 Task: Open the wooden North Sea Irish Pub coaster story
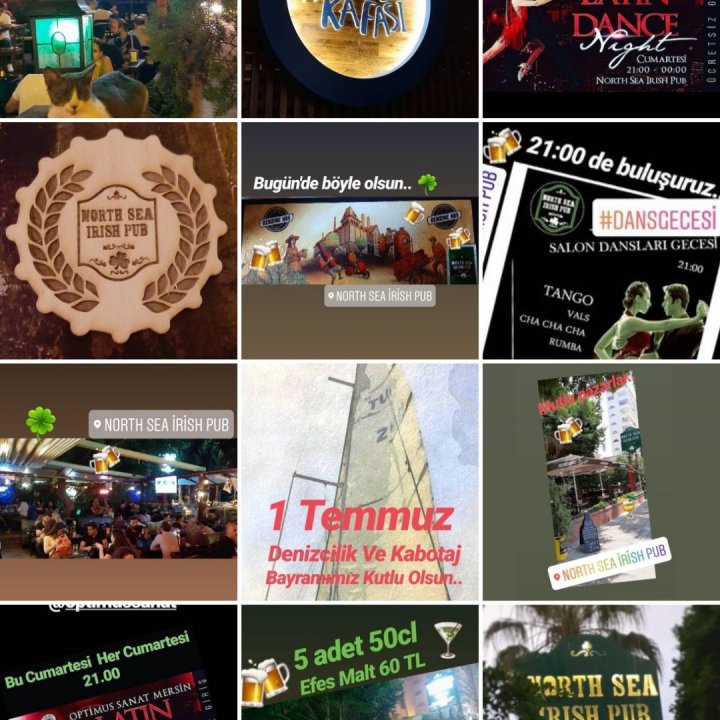point(118,240)
